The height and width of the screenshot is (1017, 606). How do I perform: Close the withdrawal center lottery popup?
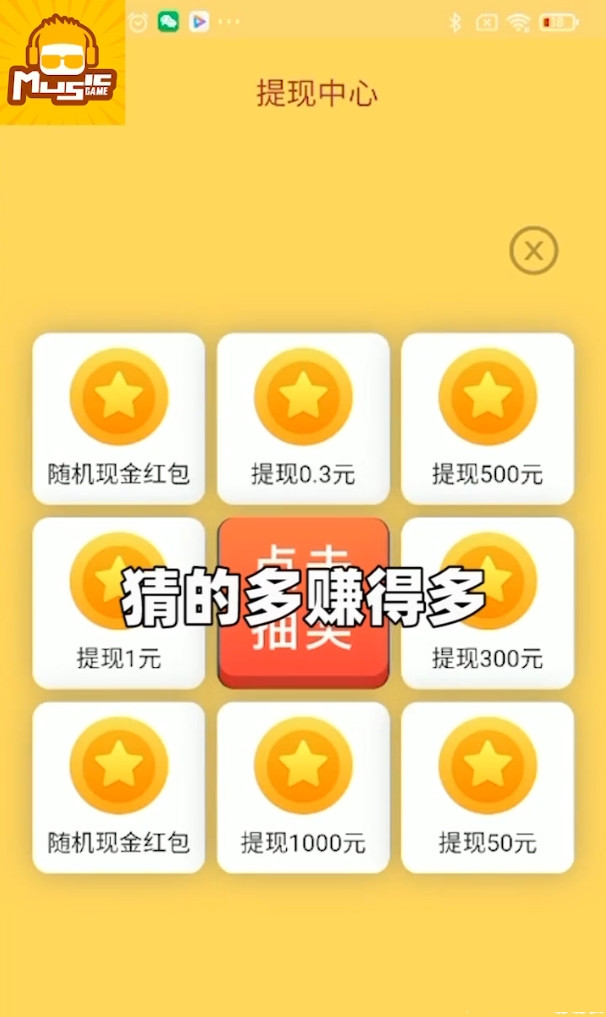tap(533, 251)
